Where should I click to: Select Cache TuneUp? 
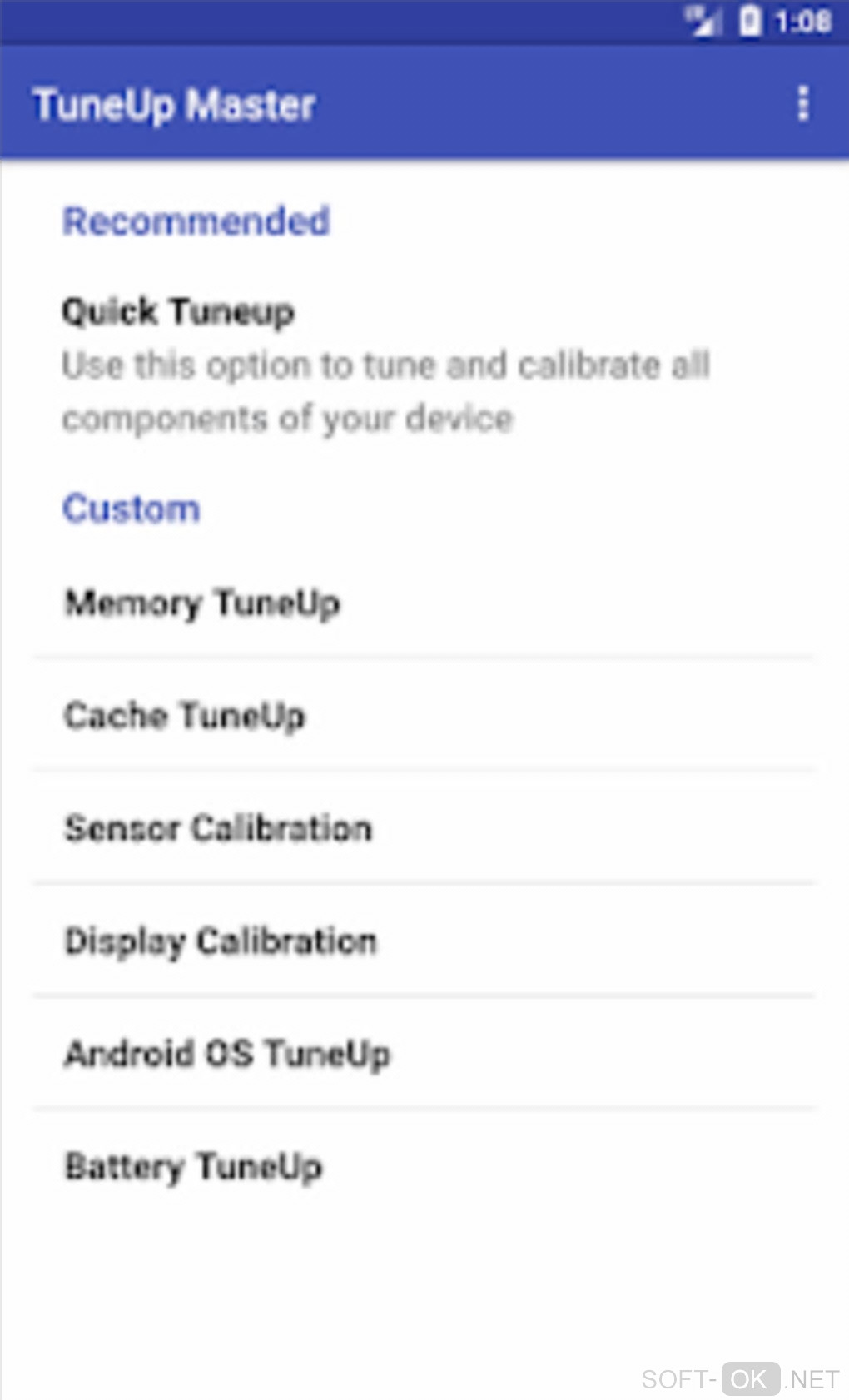pos(185,716)
